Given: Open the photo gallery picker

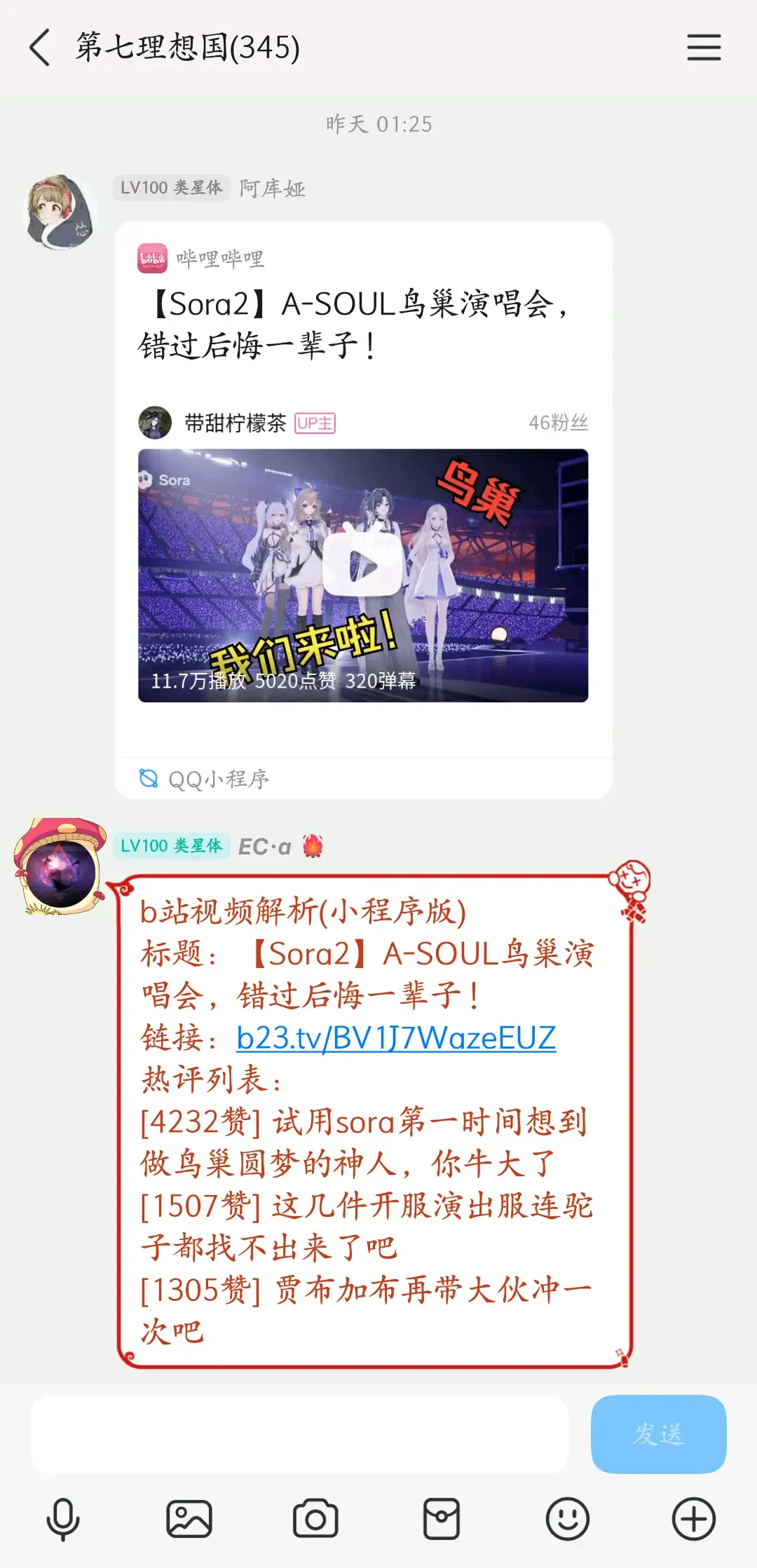Looking at the screenshot, I should 189,1520.
